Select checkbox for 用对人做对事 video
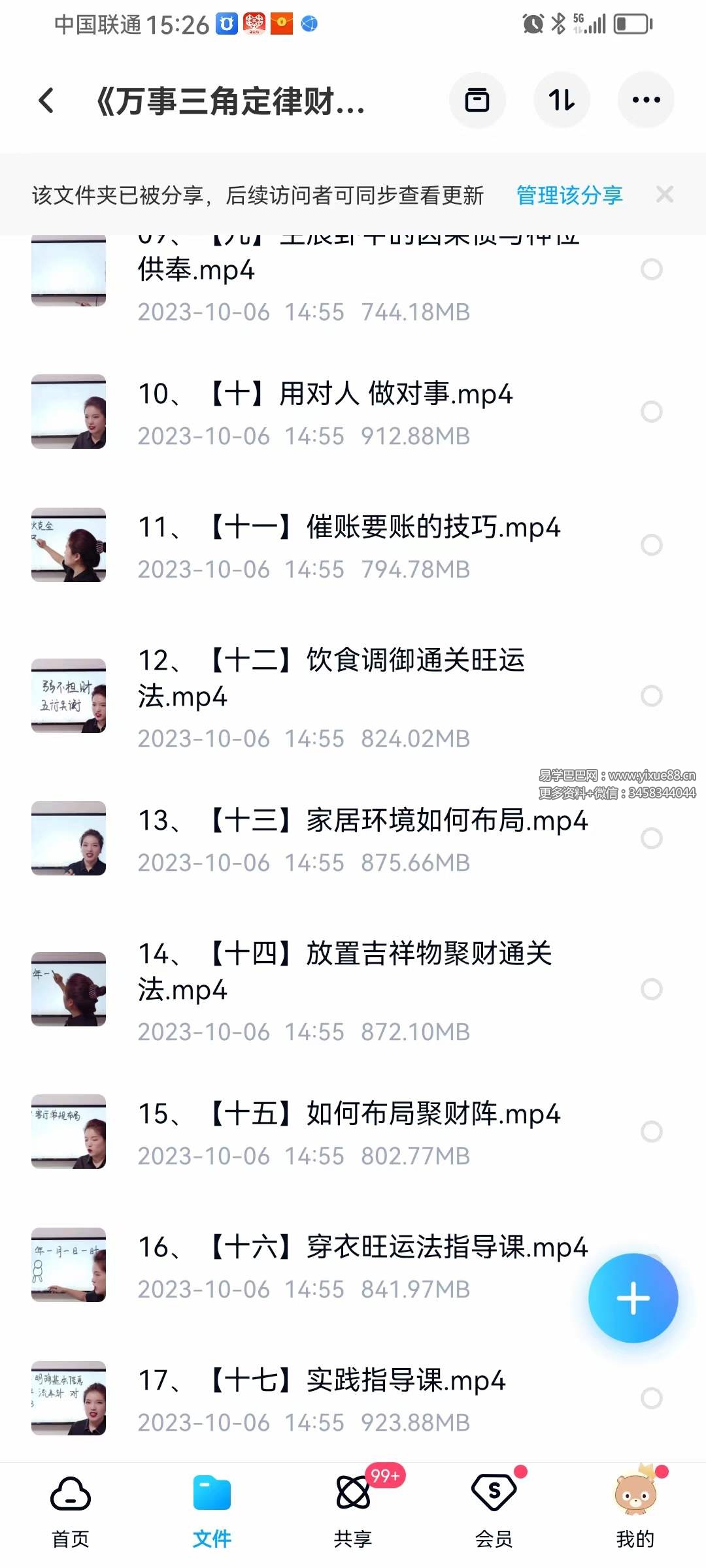 tap(652, 412)
